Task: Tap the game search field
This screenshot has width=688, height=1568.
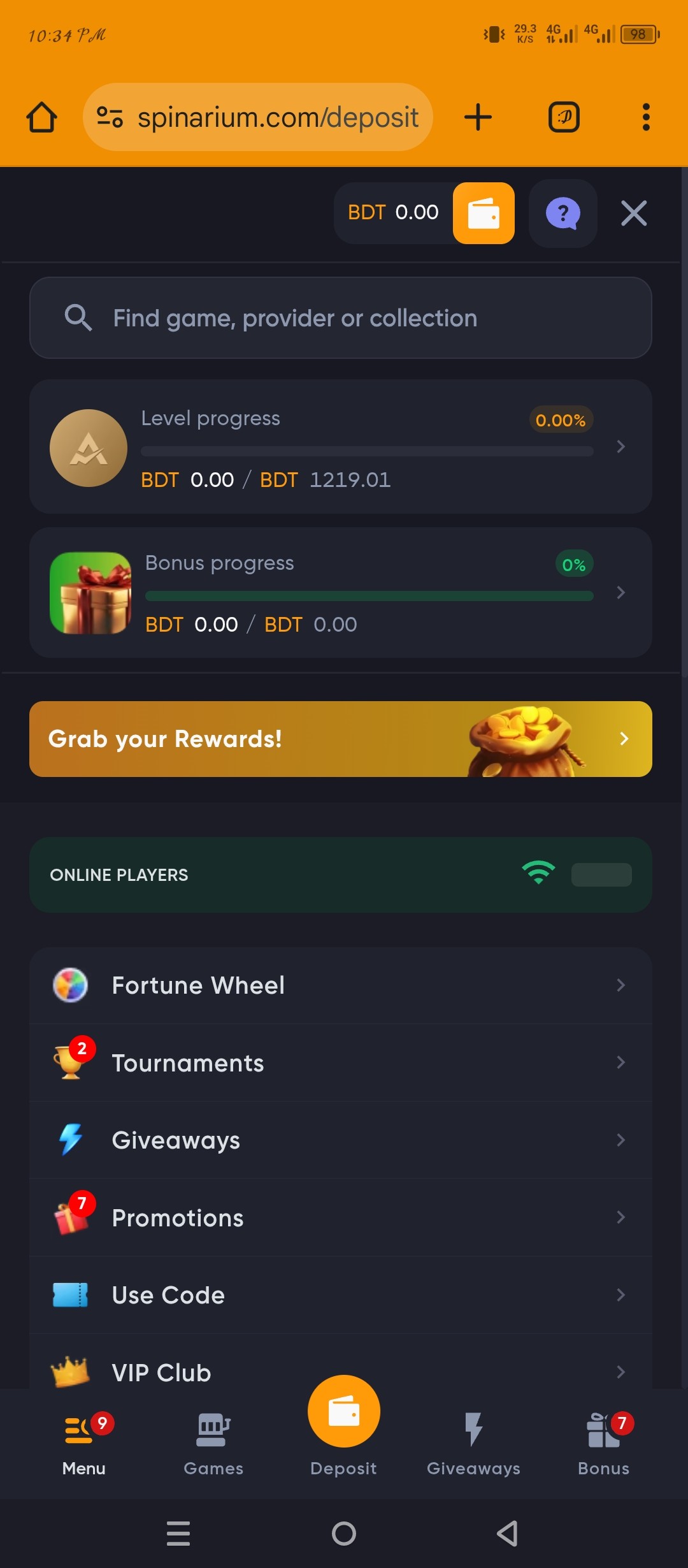Action: [x=341, y=318]
